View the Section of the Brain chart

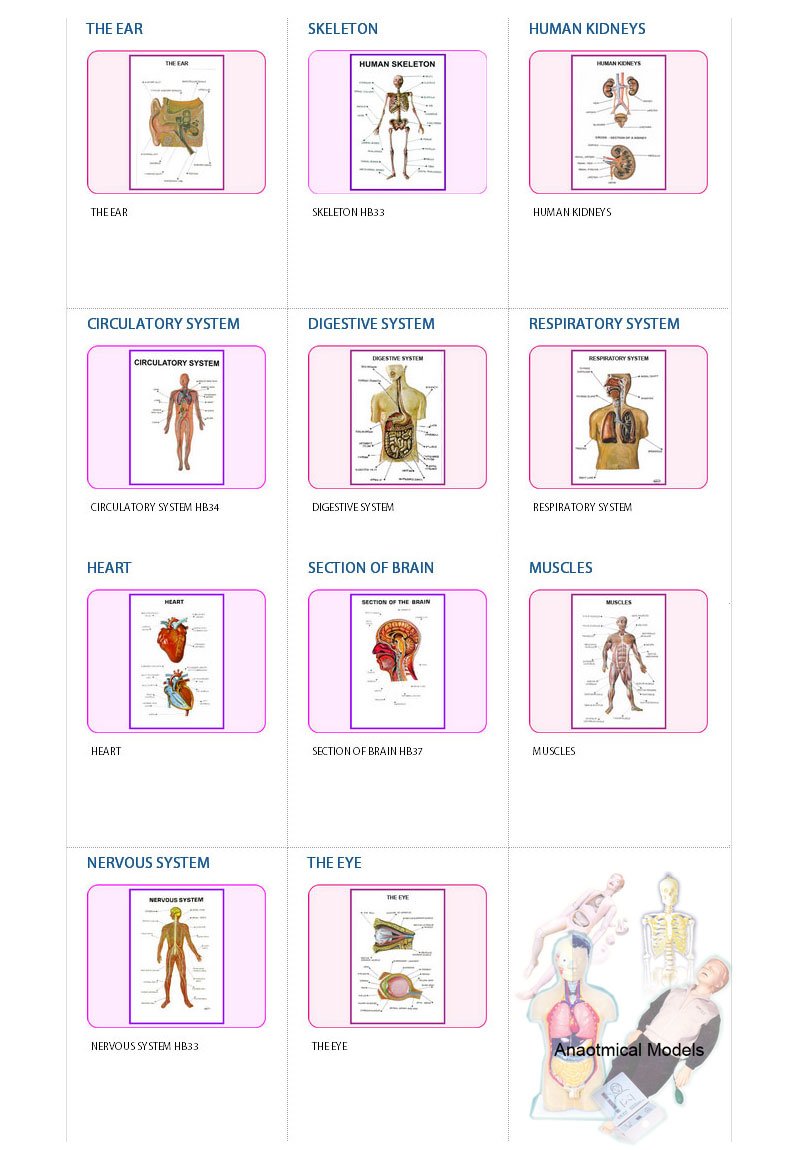coord(397,661)
